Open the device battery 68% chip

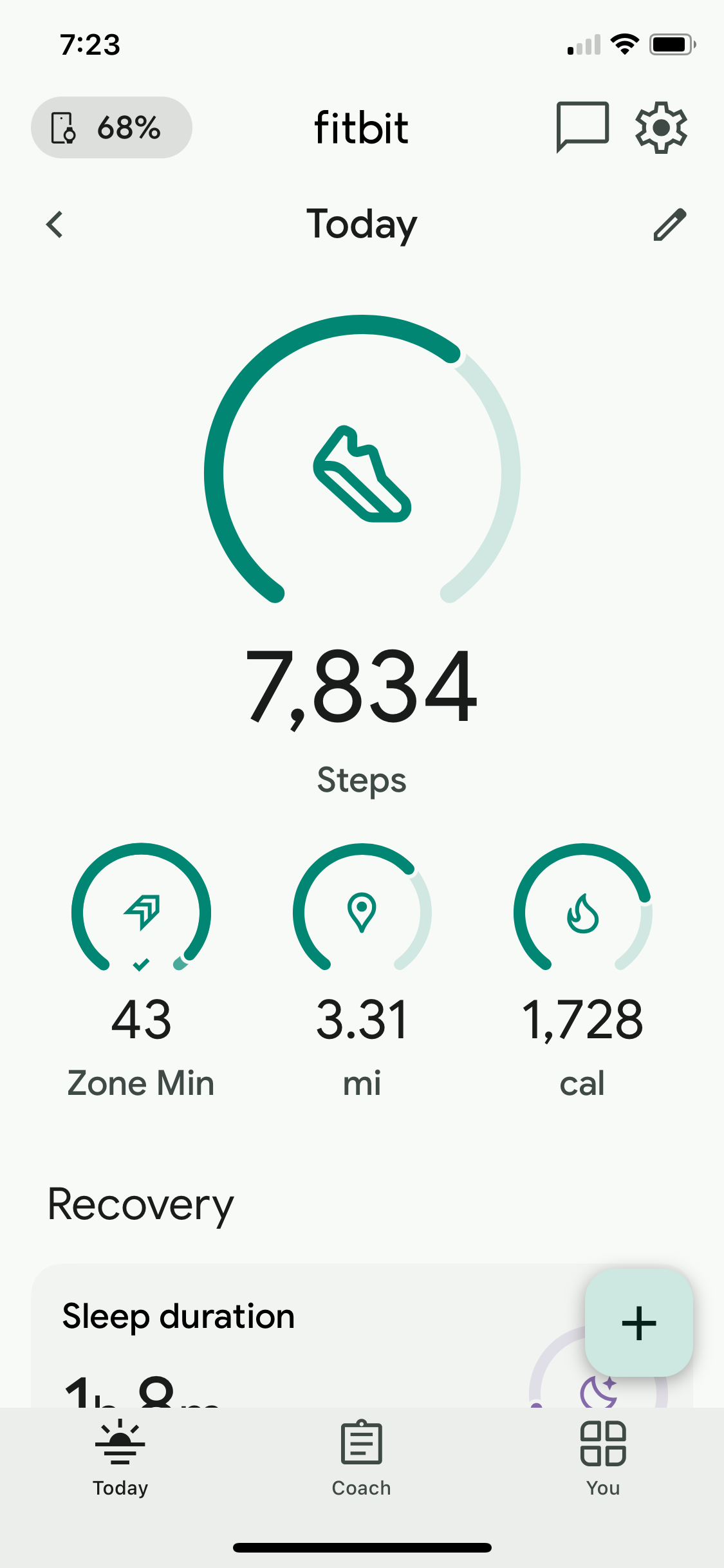click(x=111, y=127)
